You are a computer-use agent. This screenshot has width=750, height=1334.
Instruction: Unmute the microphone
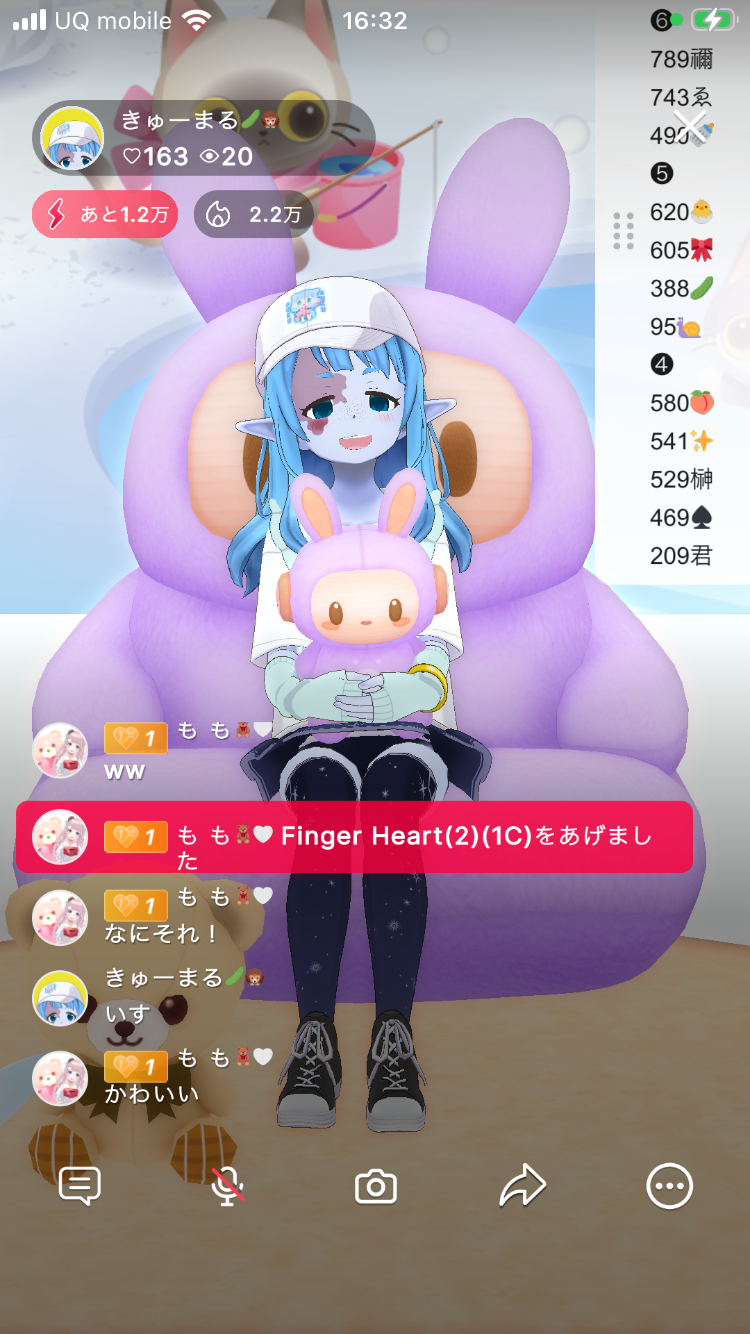pos(228,1186)
